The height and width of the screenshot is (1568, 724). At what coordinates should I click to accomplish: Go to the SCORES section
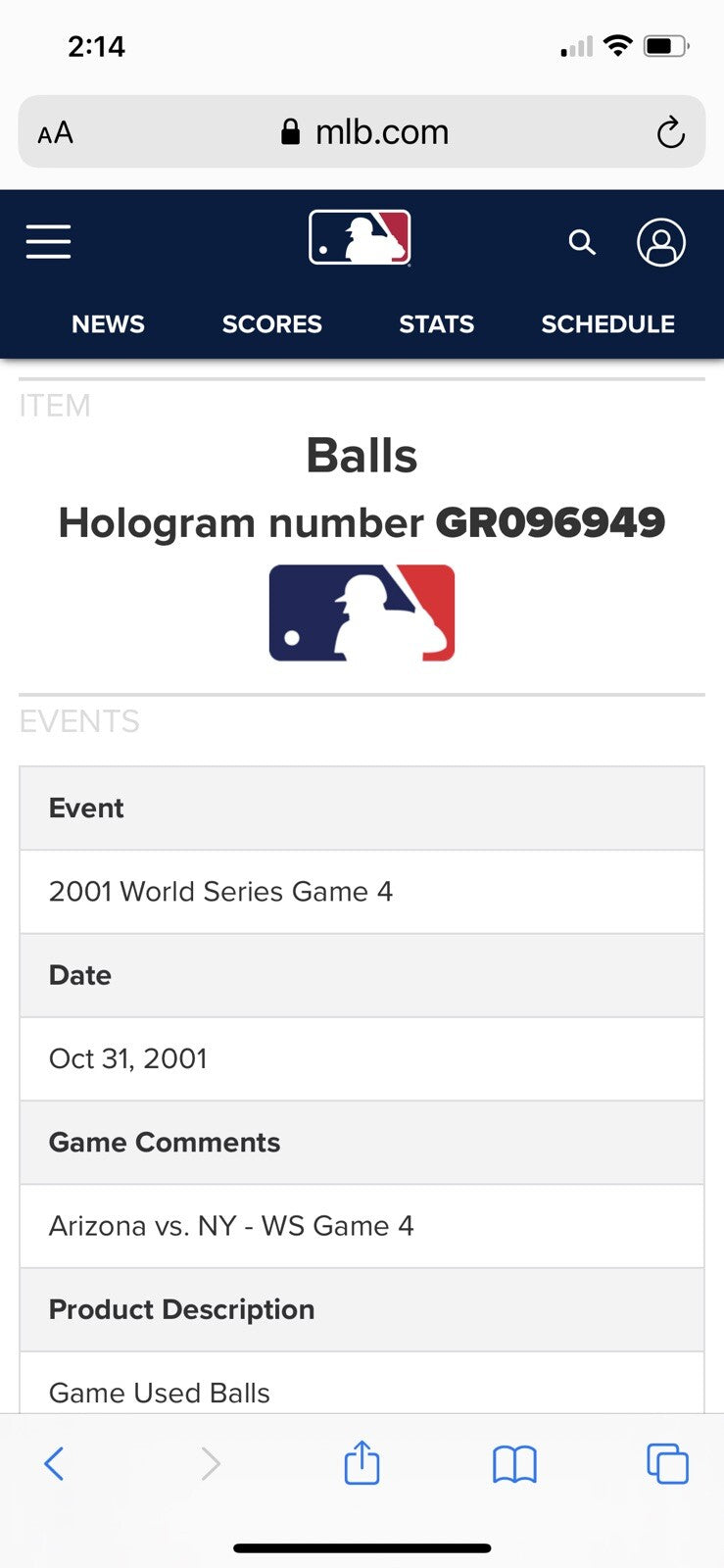[271, 324]
